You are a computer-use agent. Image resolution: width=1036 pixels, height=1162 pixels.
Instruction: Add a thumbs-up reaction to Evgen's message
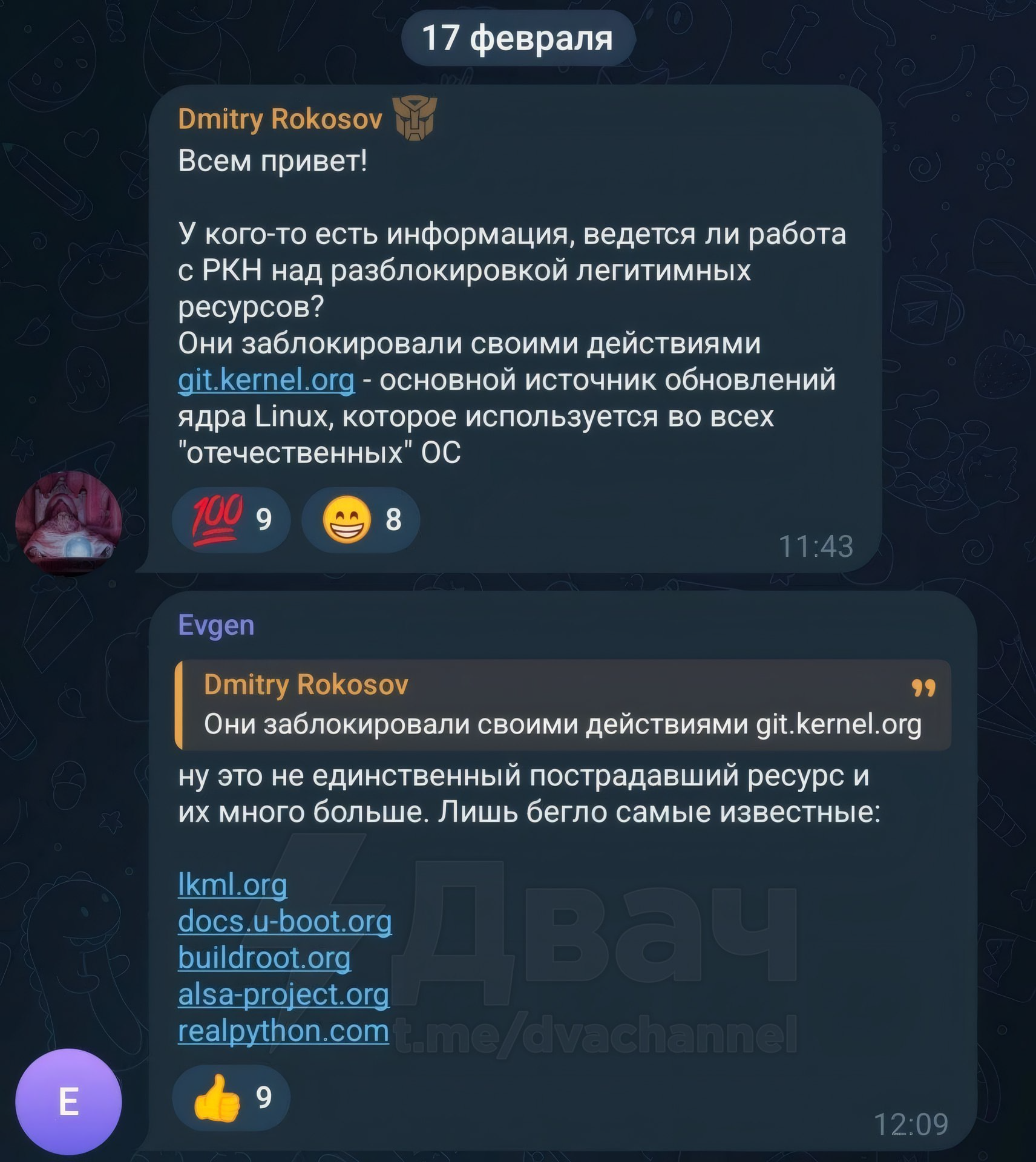click(231, 1097)
